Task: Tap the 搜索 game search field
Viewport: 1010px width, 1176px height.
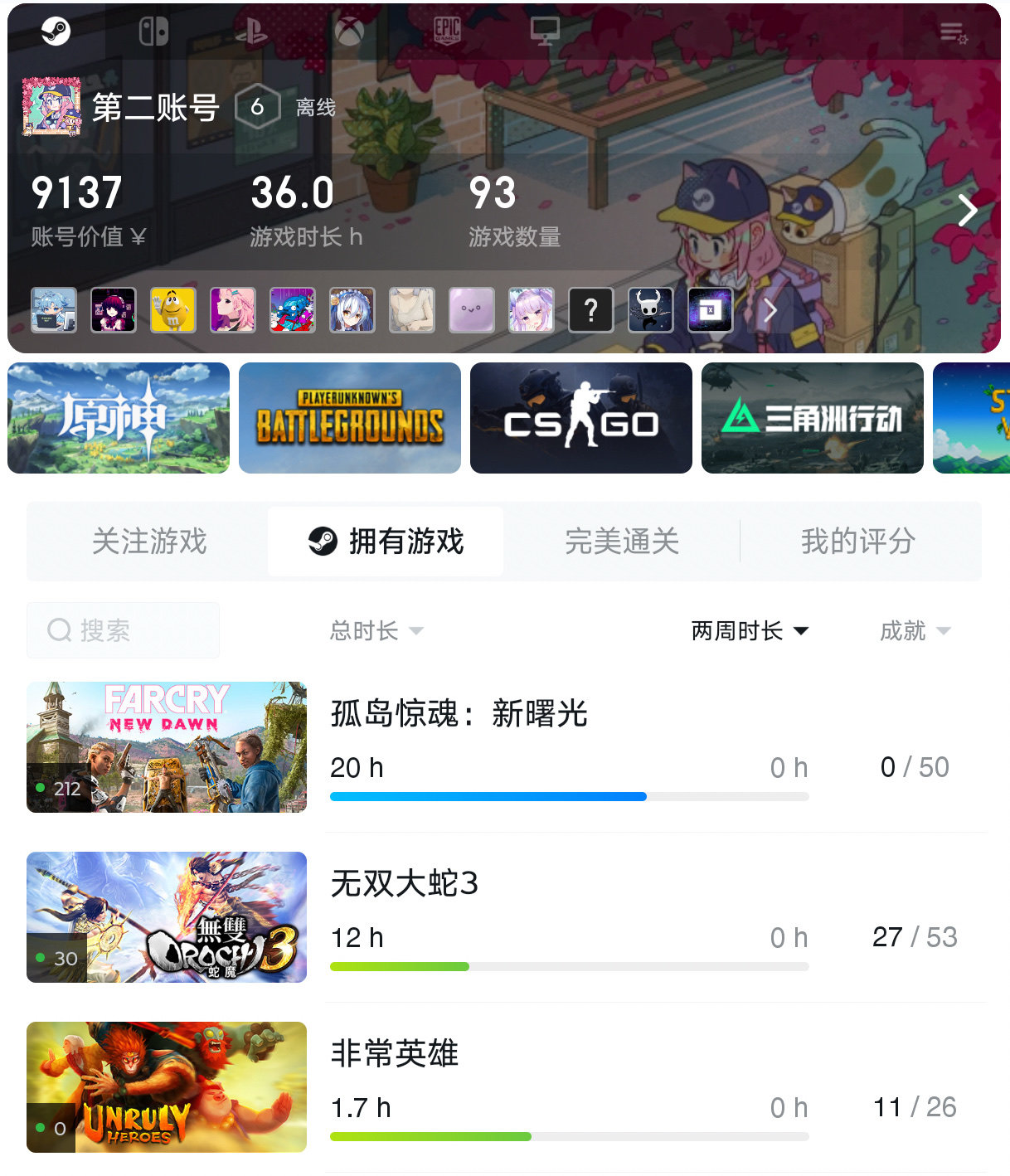Action: (123, 630)
